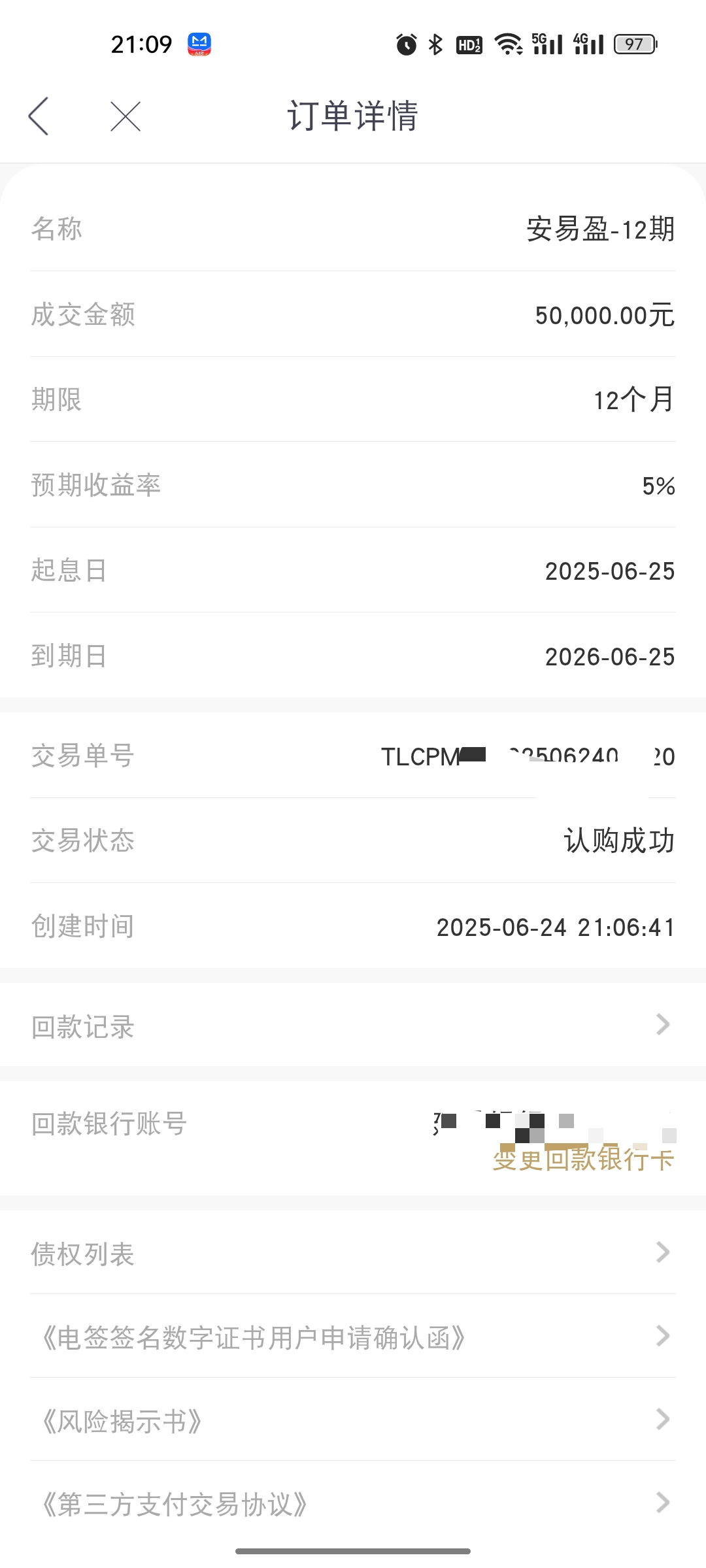
Task: Open 《风险揭示书》 document
Action: pos(353,1420)
